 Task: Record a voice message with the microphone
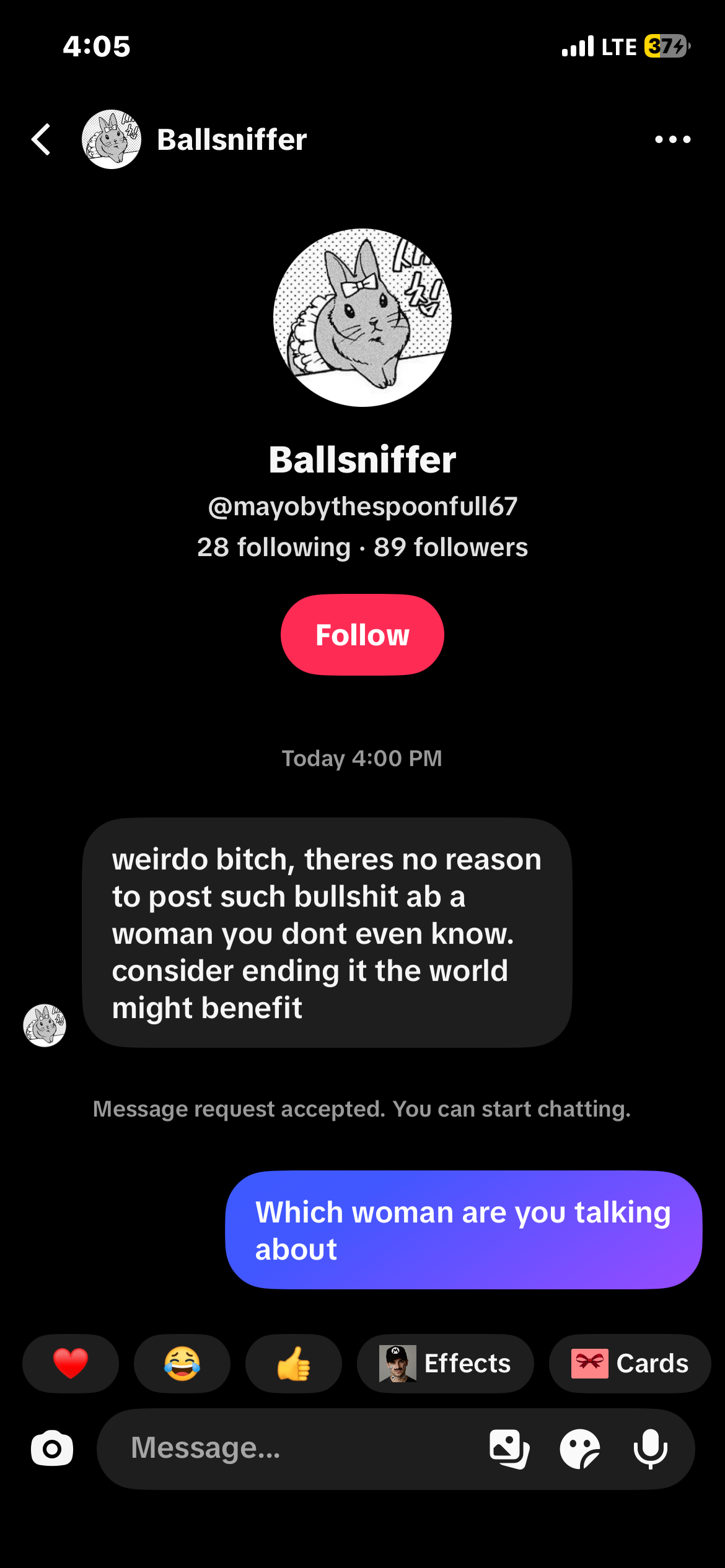coord(651,1448)
